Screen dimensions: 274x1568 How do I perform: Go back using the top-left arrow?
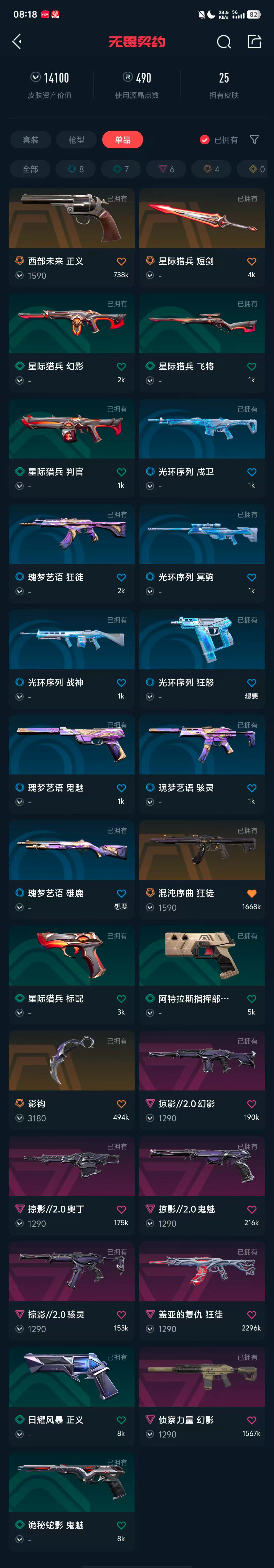coord(17,41)
